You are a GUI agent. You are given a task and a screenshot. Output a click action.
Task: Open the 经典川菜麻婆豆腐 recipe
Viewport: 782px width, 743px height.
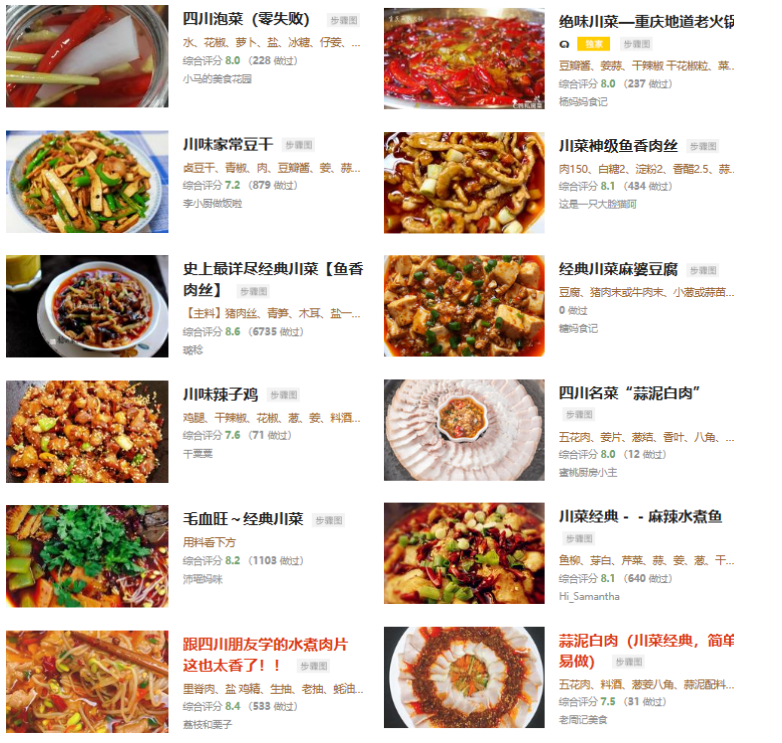click(x=618, y=269)
